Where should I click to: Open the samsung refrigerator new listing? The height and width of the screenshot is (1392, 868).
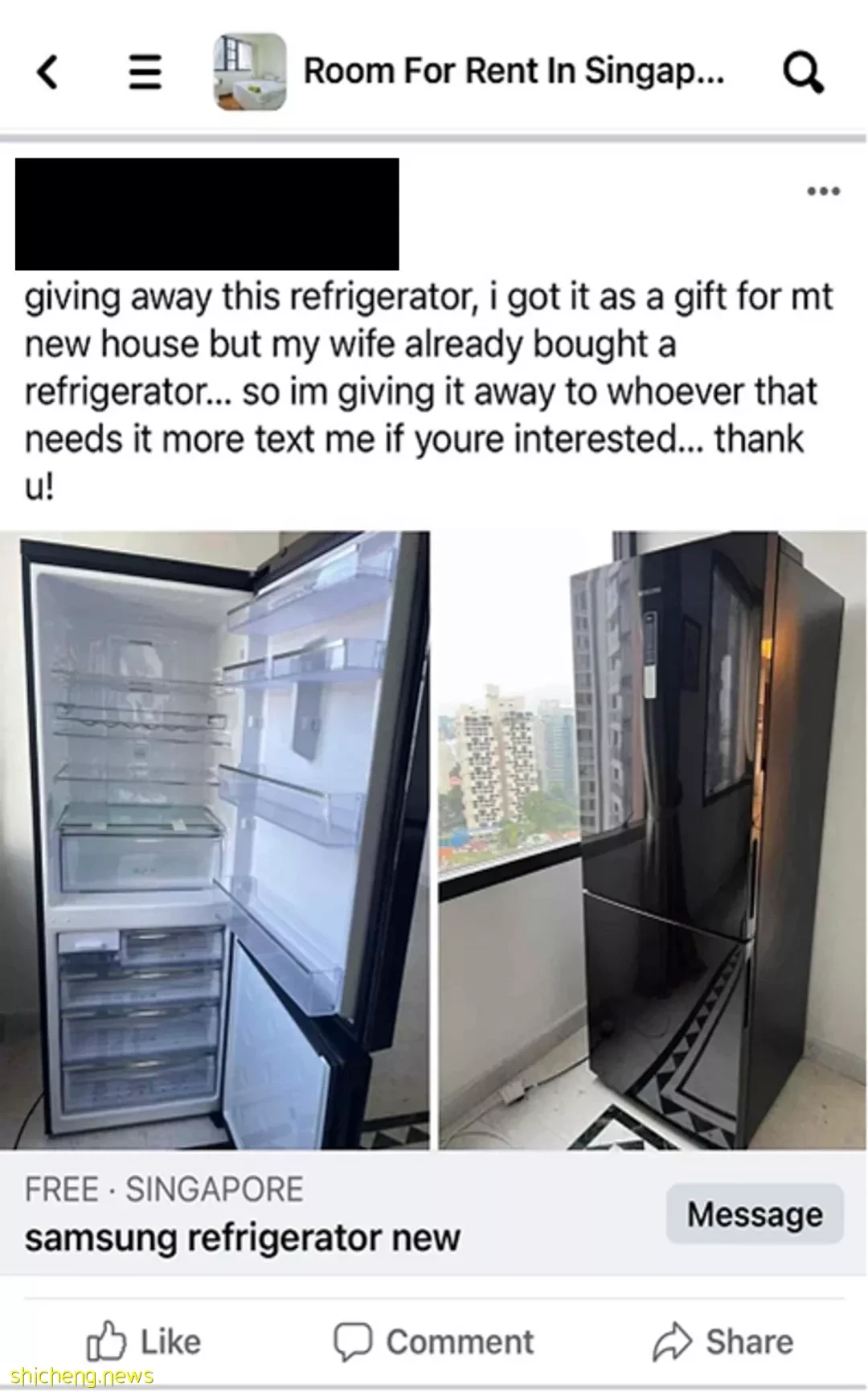coord(242,1238)
